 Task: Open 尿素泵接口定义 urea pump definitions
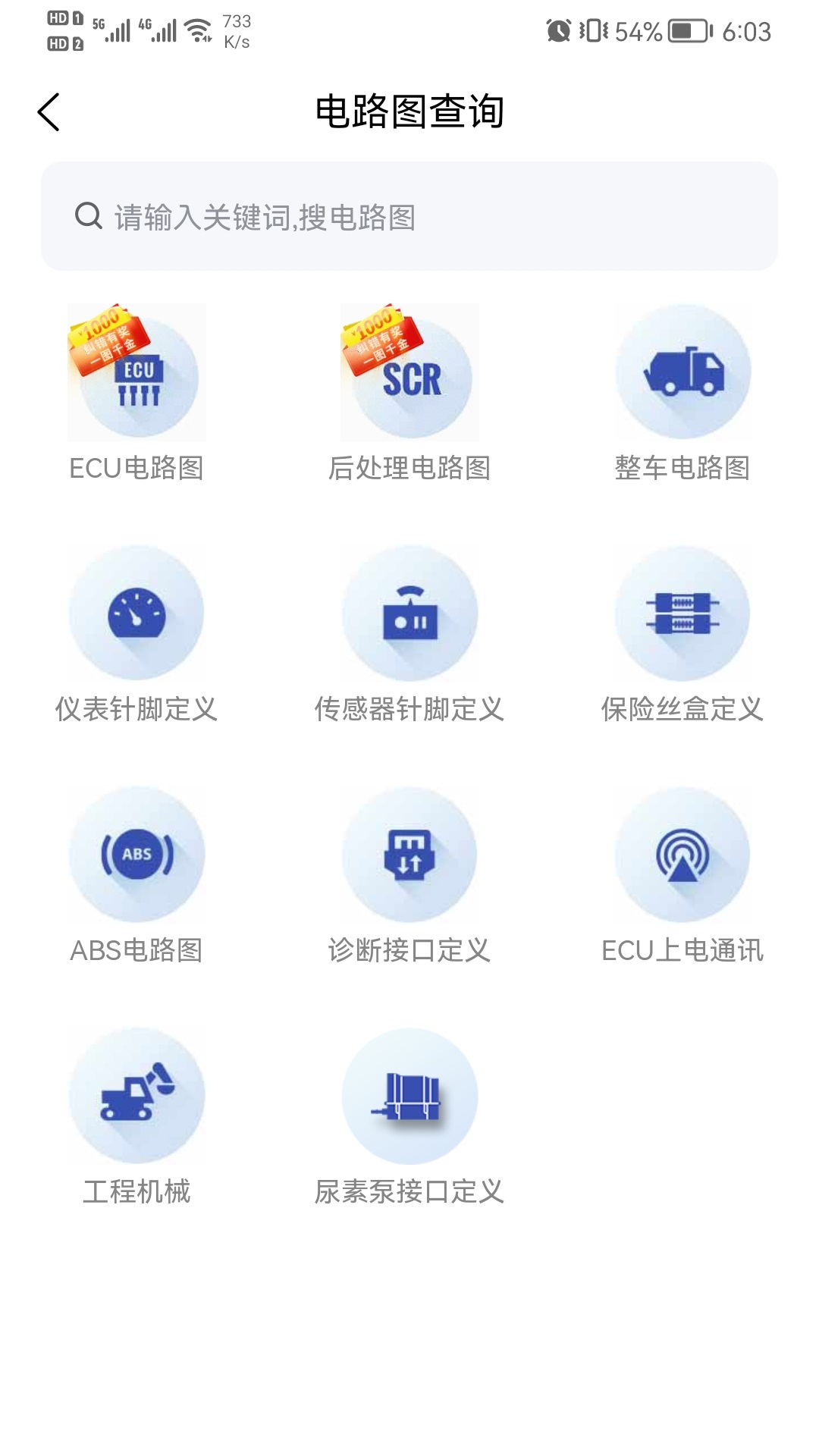(409, 1093)
